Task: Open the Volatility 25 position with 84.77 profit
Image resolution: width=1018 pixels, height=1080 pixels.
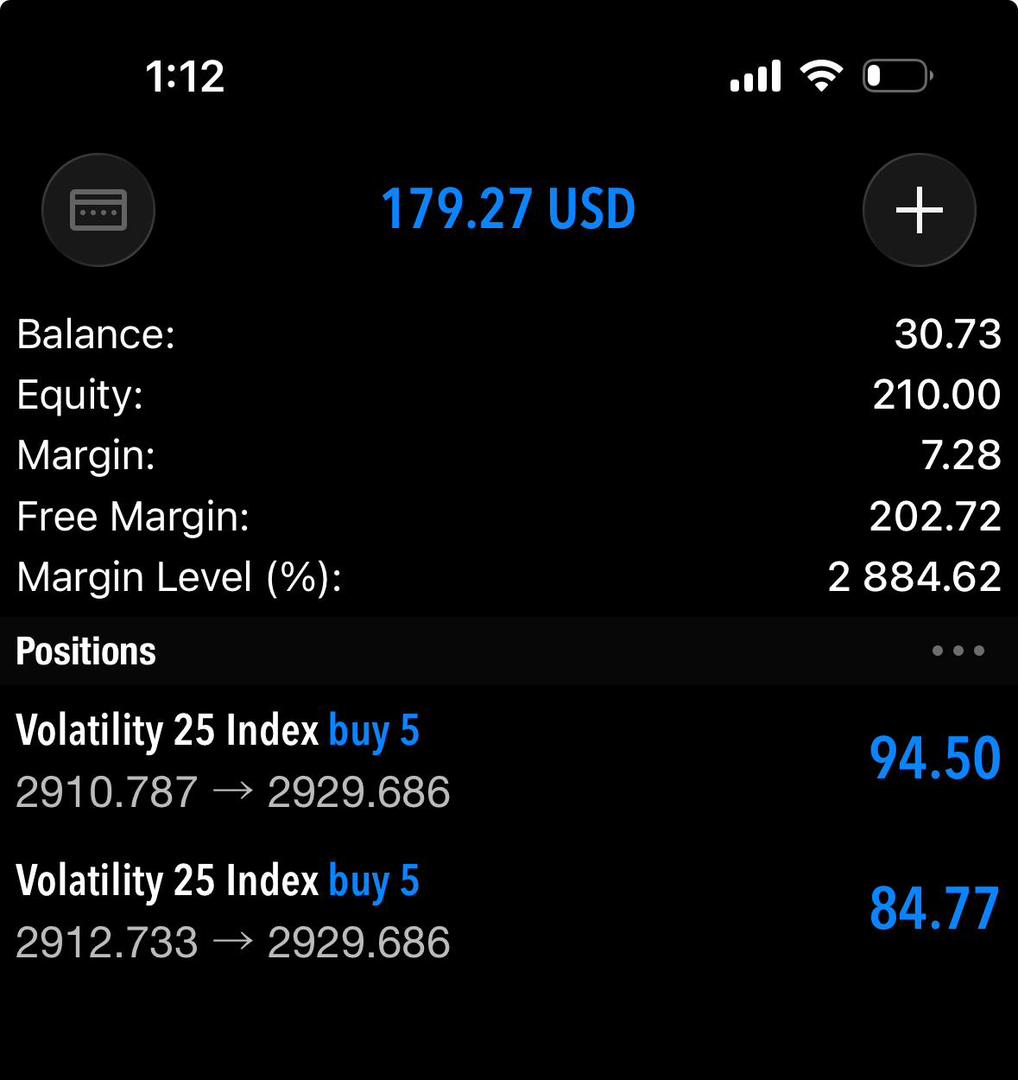Action: coord(508,911)
